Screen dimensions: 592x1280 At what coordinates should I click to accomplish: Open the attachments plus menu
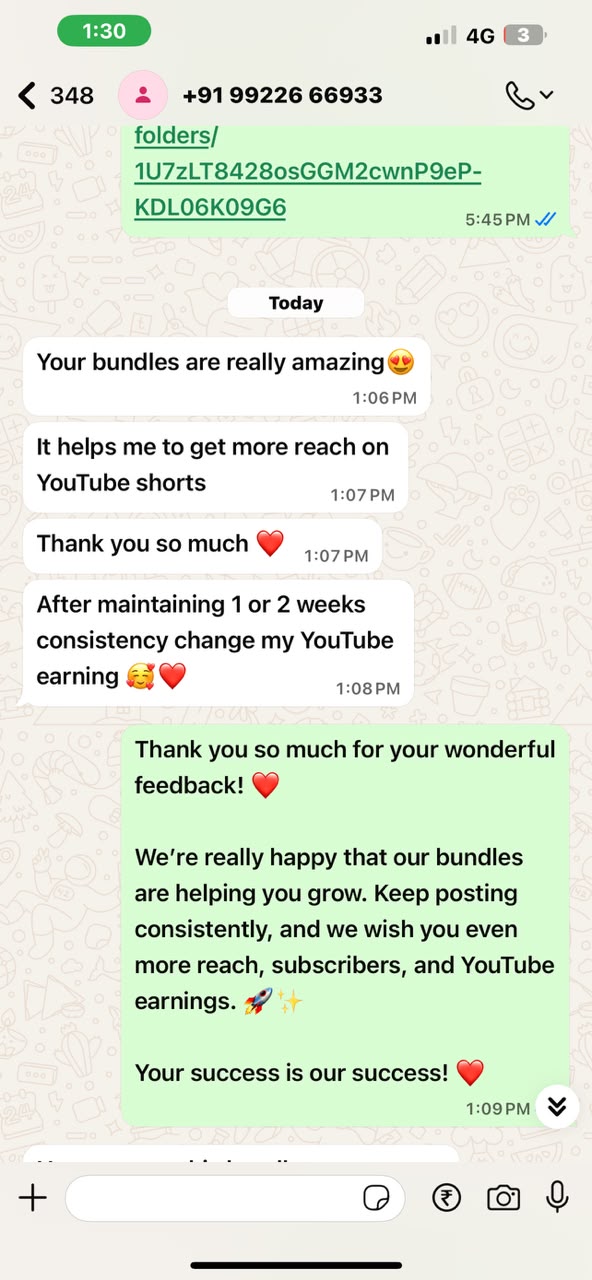[33, 1197]
